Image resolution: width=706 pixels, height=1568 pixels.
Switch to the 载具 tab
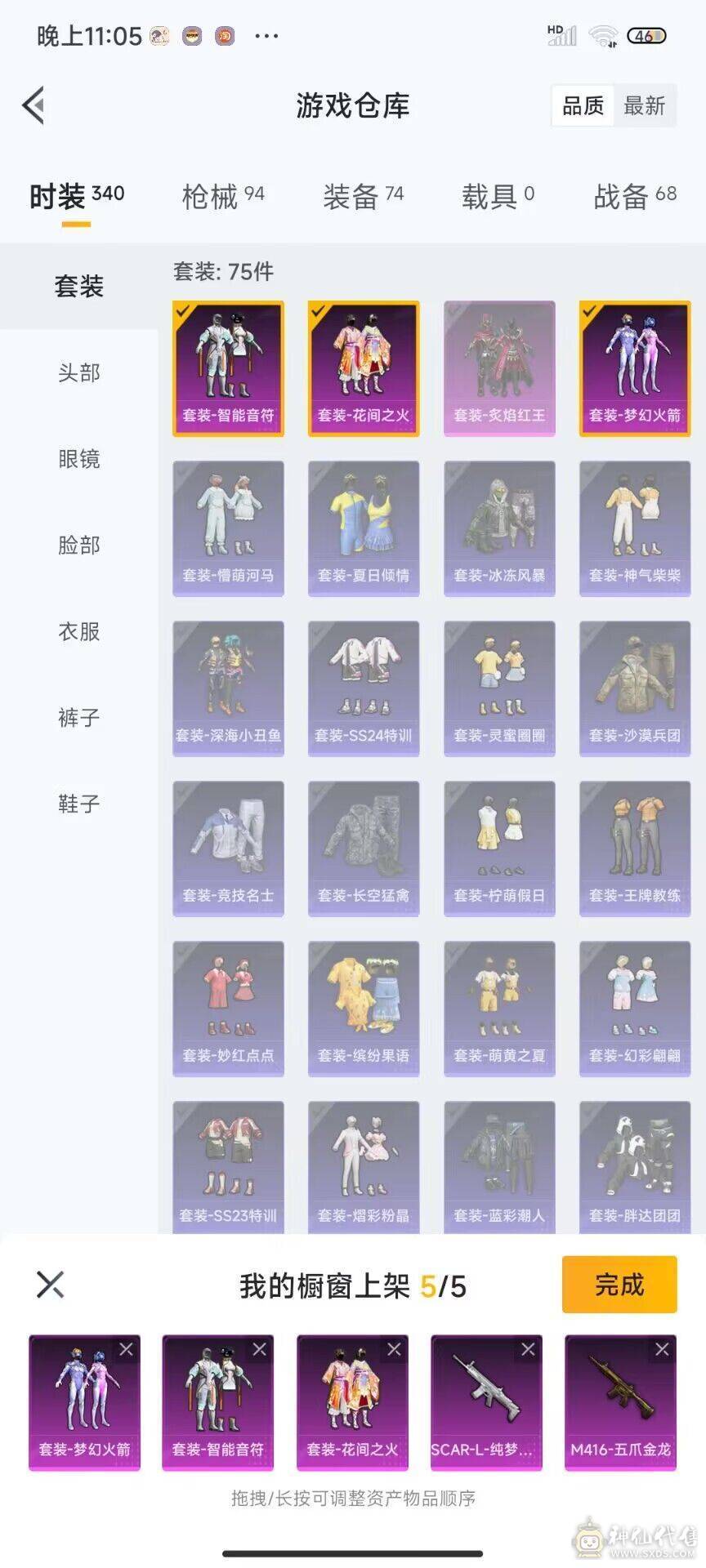pos(497,196)
